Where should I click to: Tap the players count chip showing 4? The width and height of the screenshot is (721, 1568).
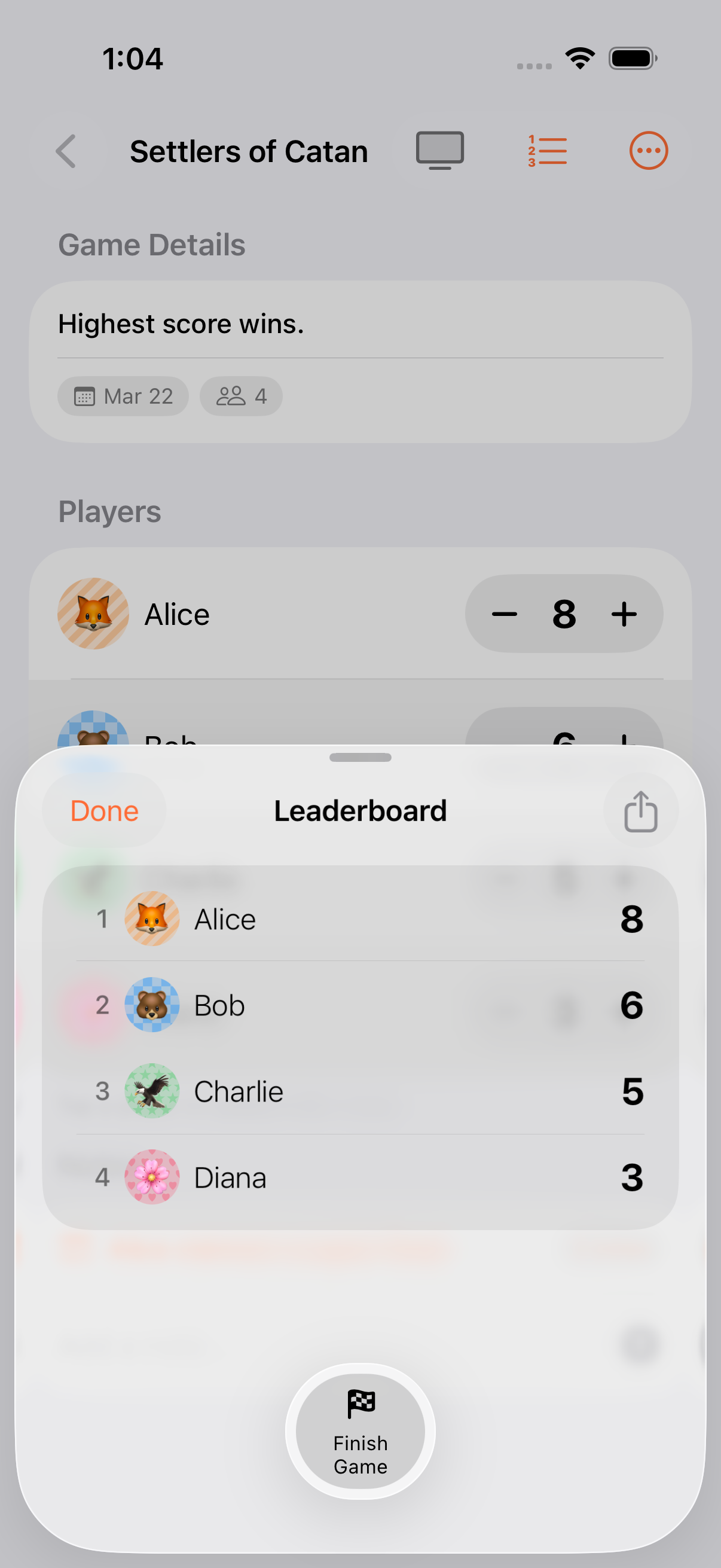point(240,396)
